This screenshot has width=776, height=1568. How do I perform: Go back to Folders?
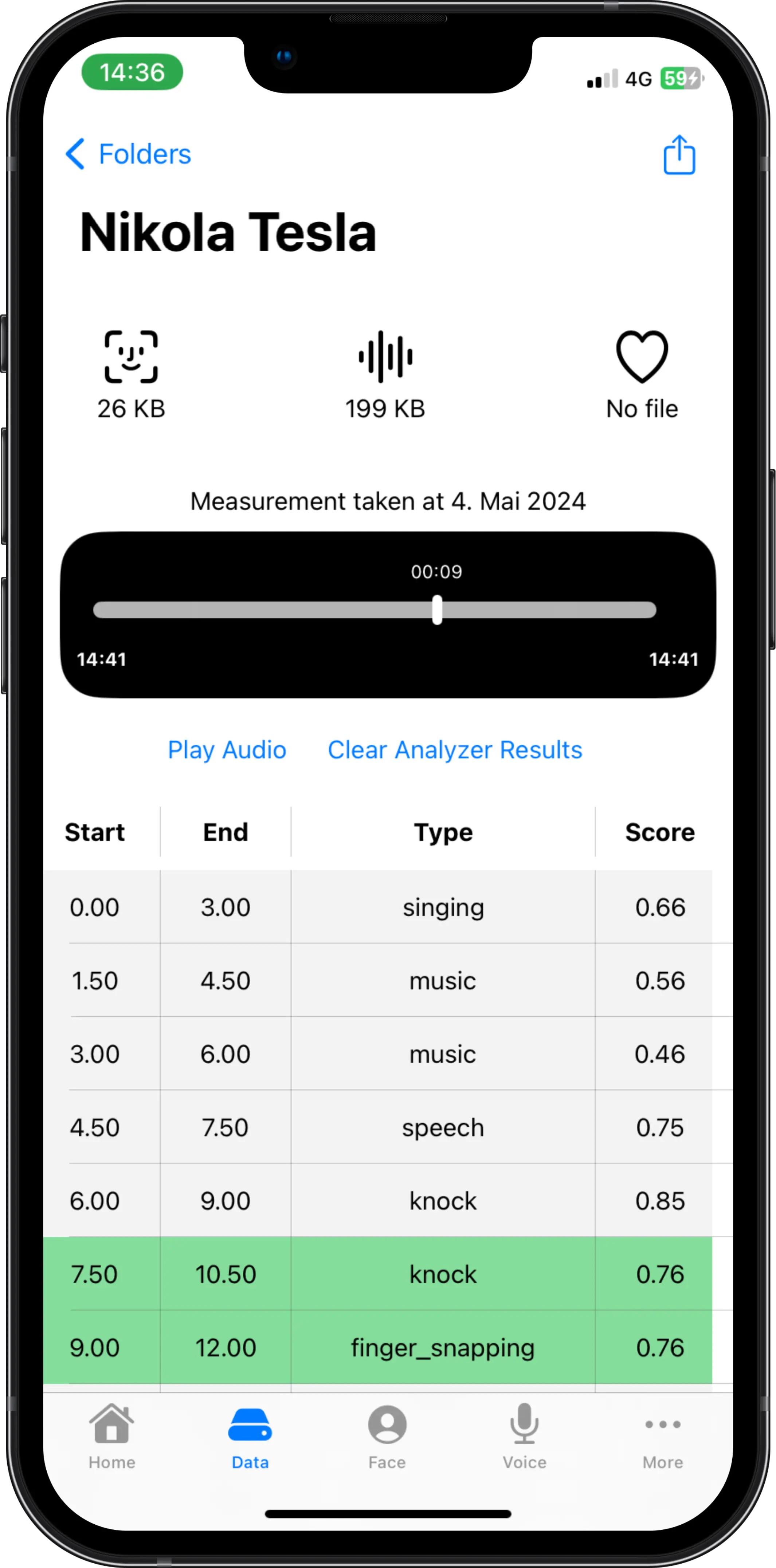[x=129, y=154]
